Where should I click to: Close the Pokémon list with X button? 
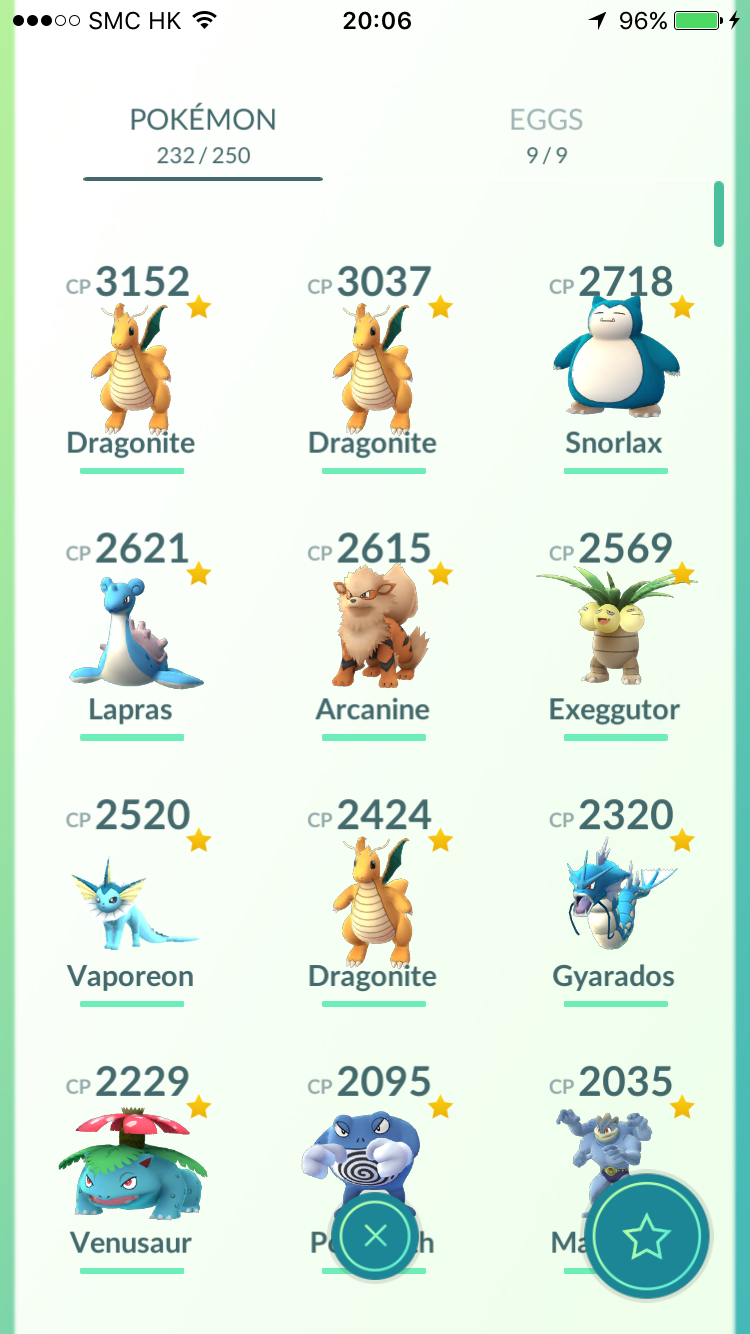click(375, 1236)
